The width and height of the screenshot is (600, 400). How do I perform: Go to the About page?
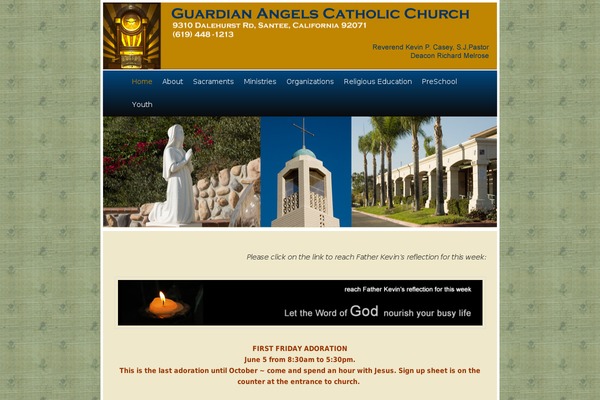click(x=173, y=81)
